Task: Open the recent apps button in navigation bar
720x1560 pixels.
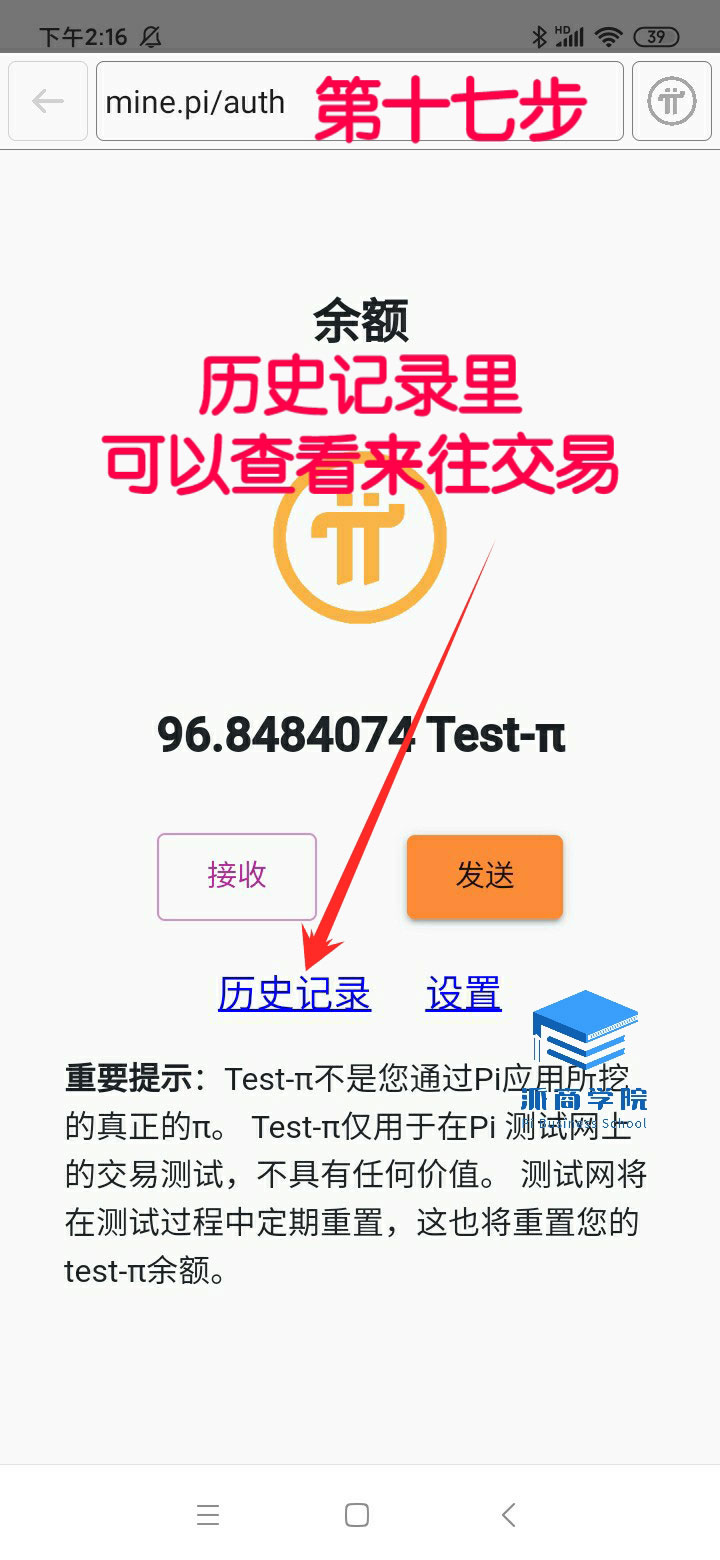Action: click(208, 1514)
